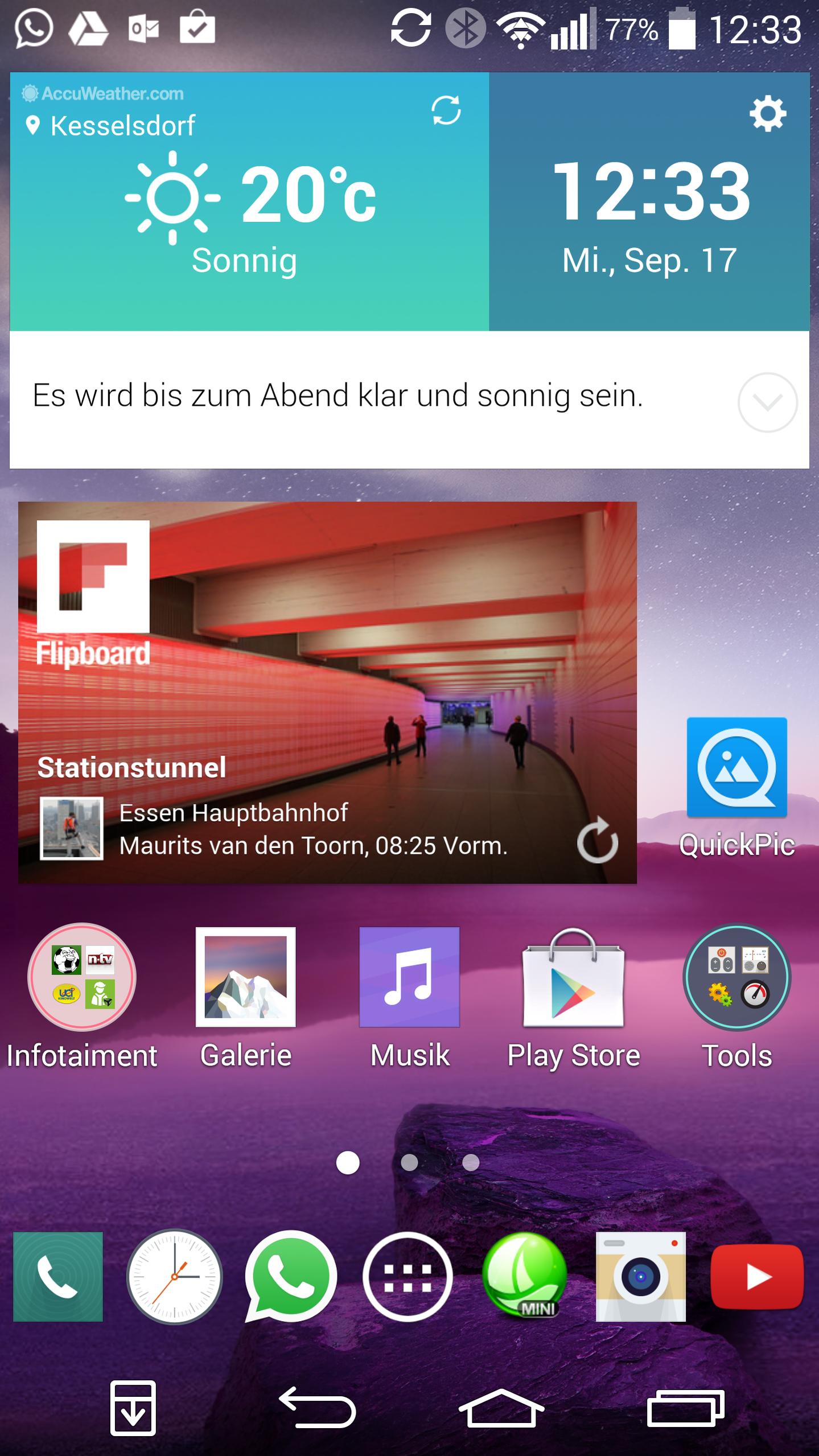Open Galerie app

click(x=245, y=977)
